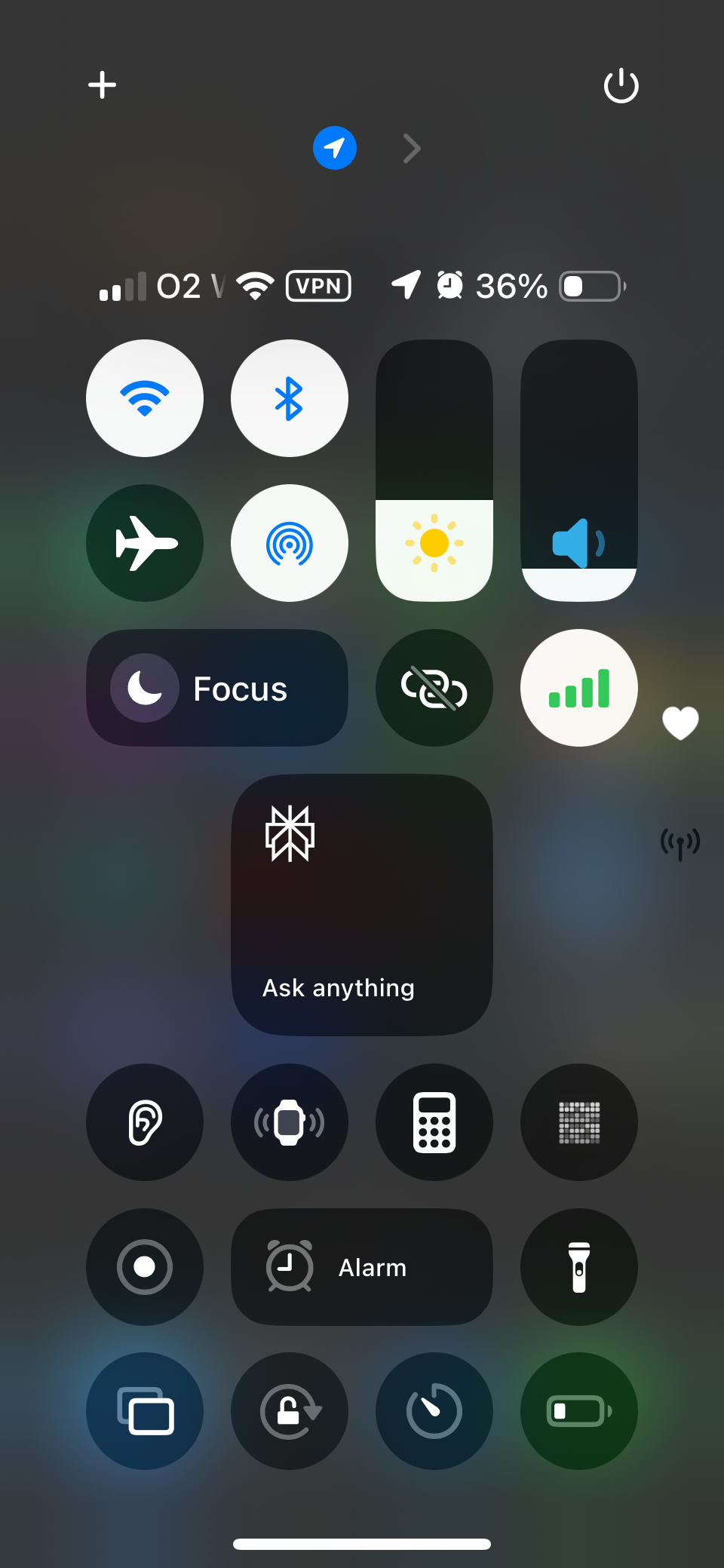This screenshot has width=724, height=1568.
Task: Open Alarm control
Action: (x=362, y=1267)
